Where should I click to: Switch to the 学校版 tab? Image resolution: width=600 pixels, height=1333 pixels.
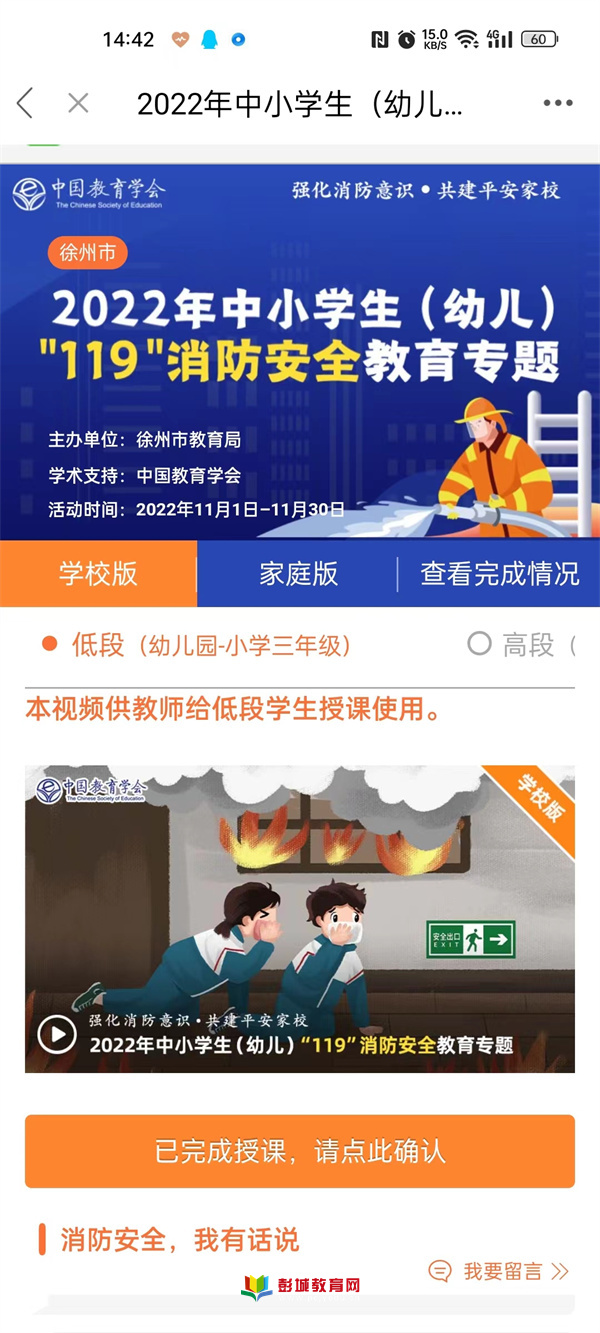[98, 574]
